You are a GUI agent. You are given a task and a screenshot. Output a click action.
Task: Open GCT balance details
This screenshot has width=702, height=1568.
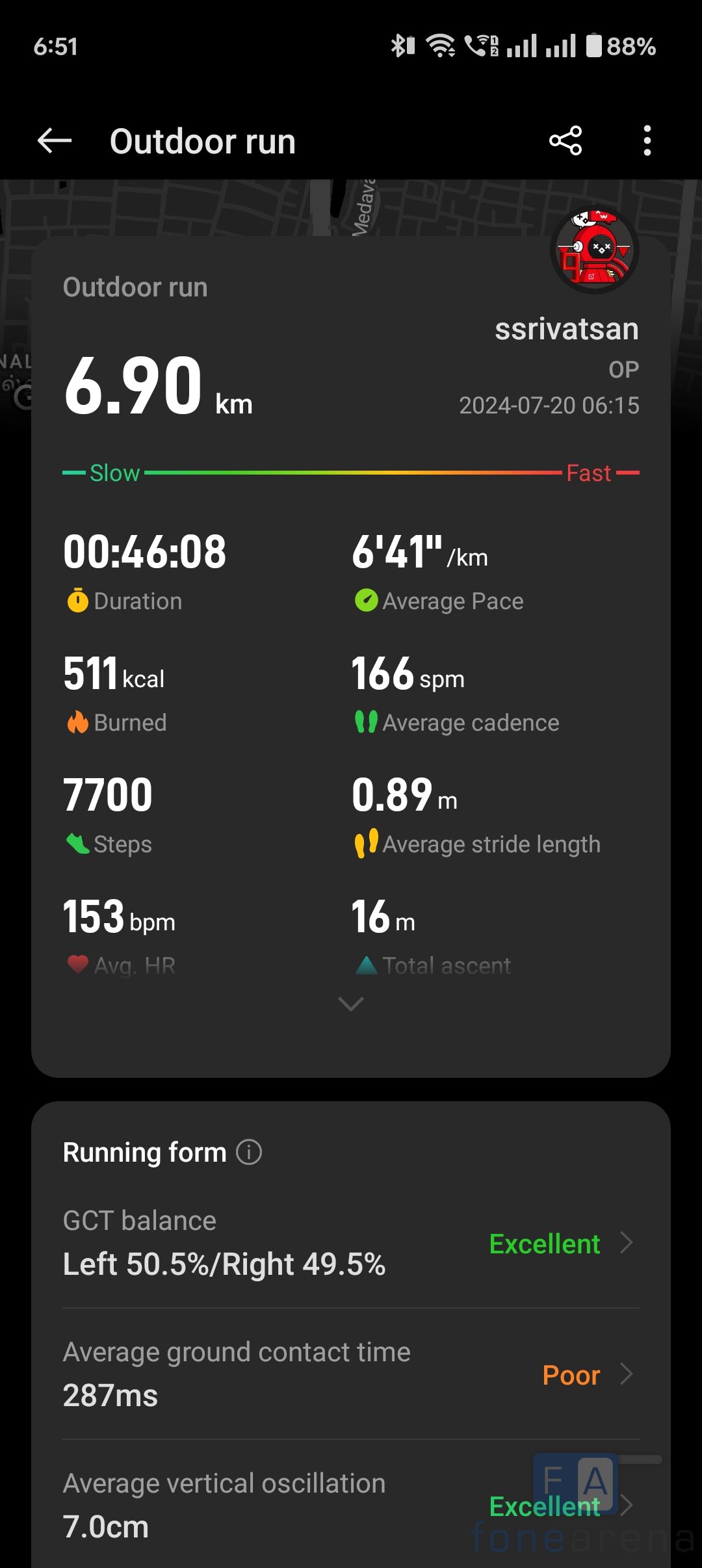pyautogui.click(x=351, y=1243)
